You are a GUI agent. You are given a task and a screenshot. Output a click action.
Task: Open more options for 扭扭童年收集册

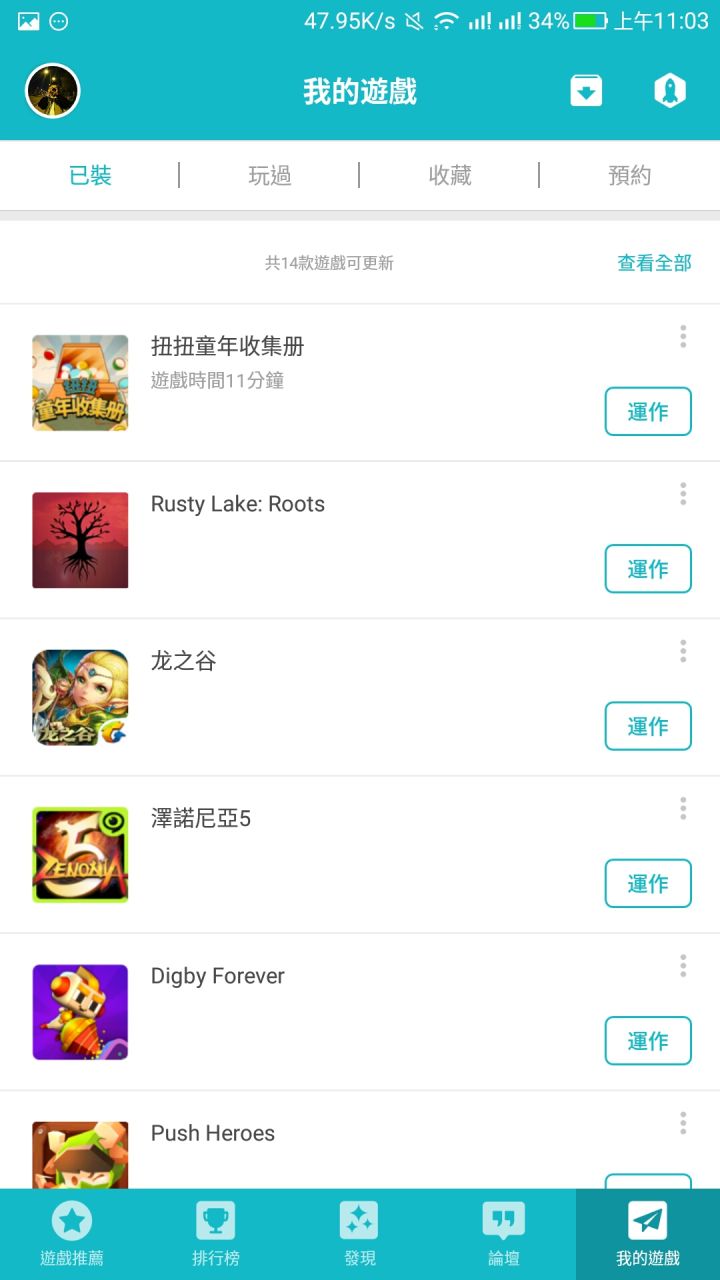683,337
